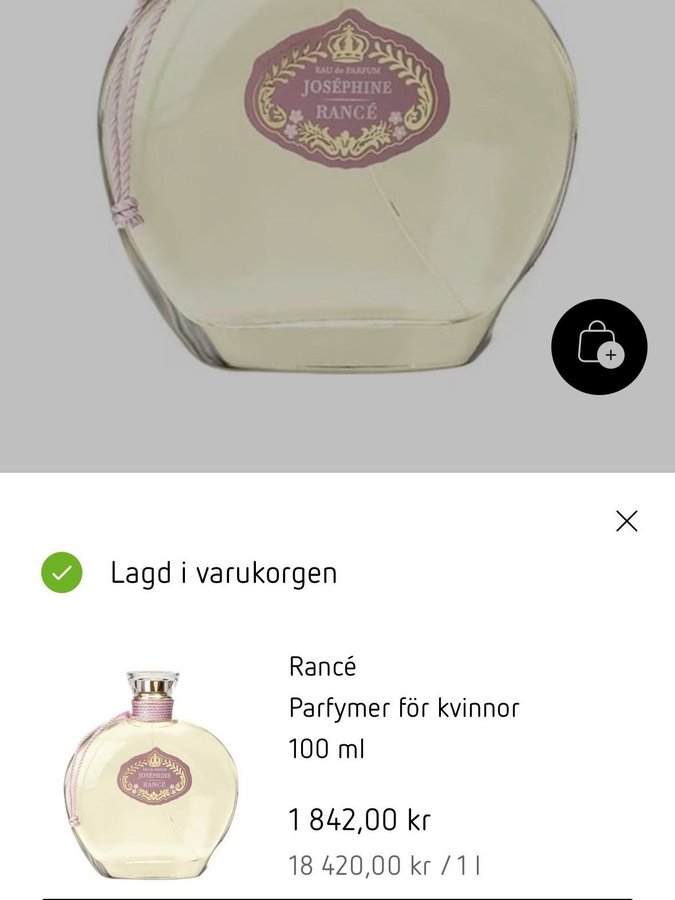Open the Rancé perfume thumbnail in the cart panel

pos(152,774)
